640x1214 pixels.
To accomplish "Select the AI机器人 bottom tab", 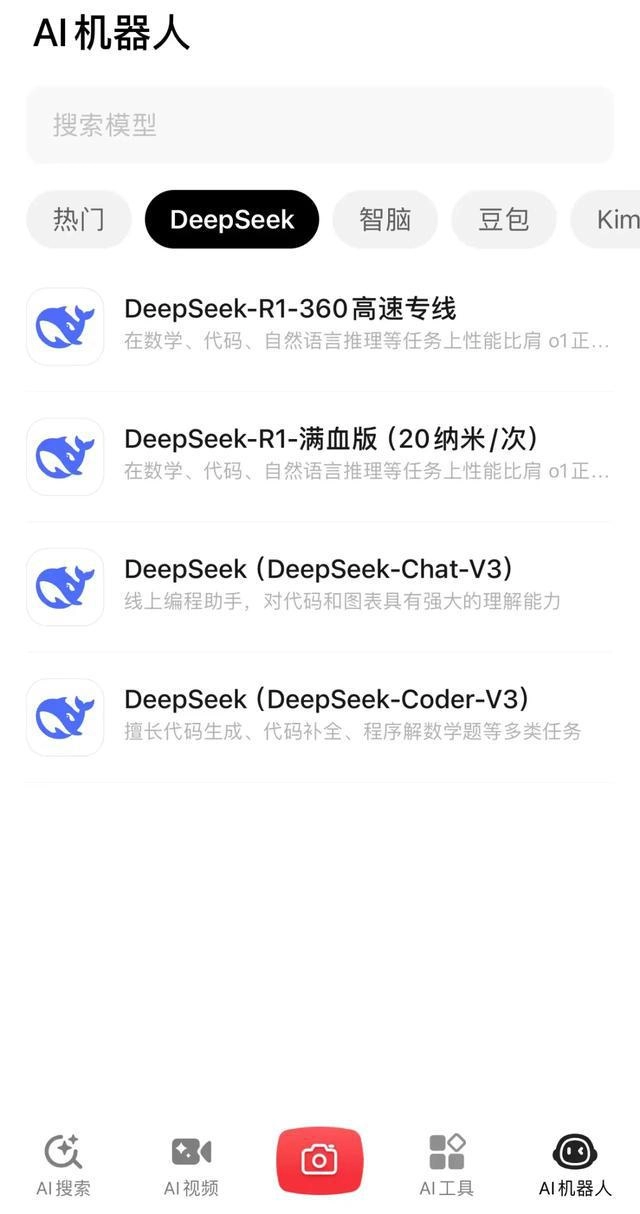I will (x=575, y=1166).
